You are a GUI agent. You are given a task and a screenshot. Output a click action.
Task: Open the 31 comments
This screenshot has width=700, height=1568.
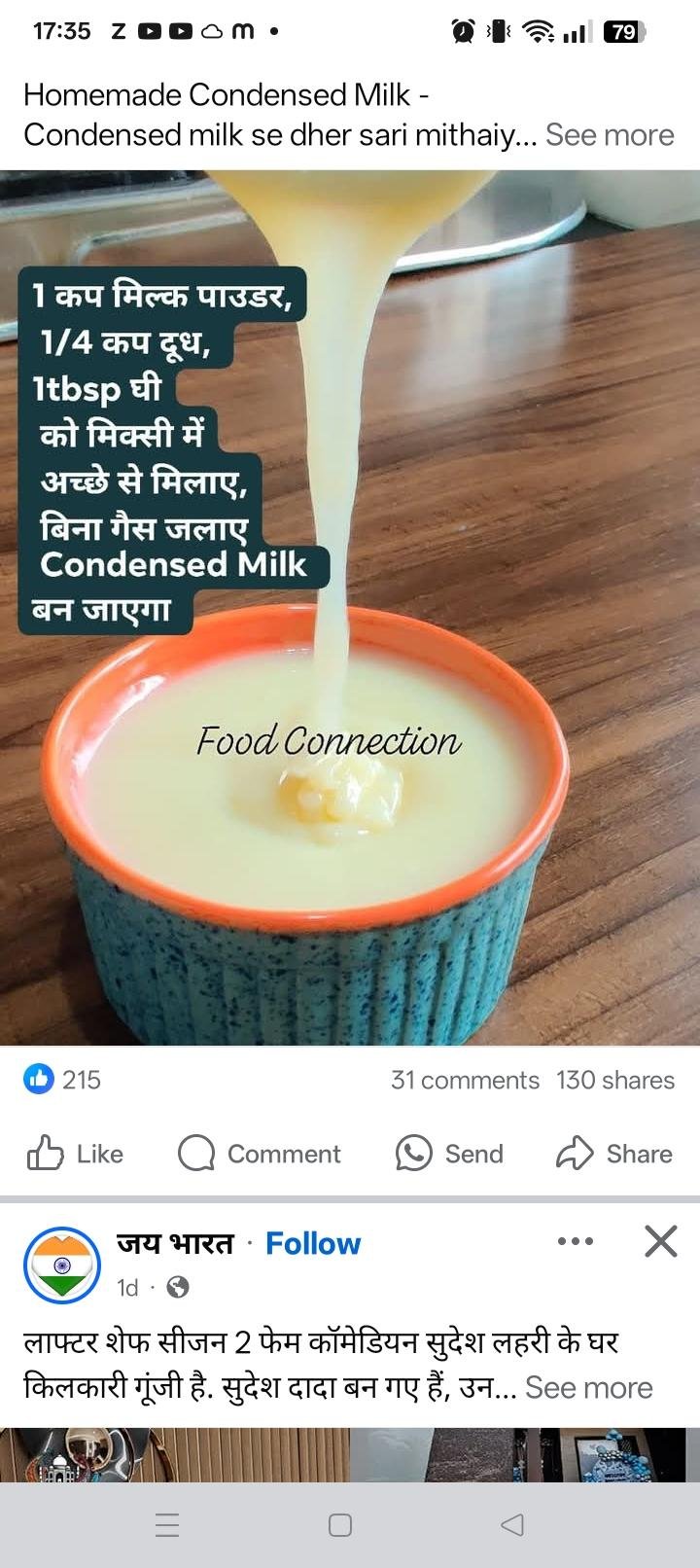coord(465,1080)
